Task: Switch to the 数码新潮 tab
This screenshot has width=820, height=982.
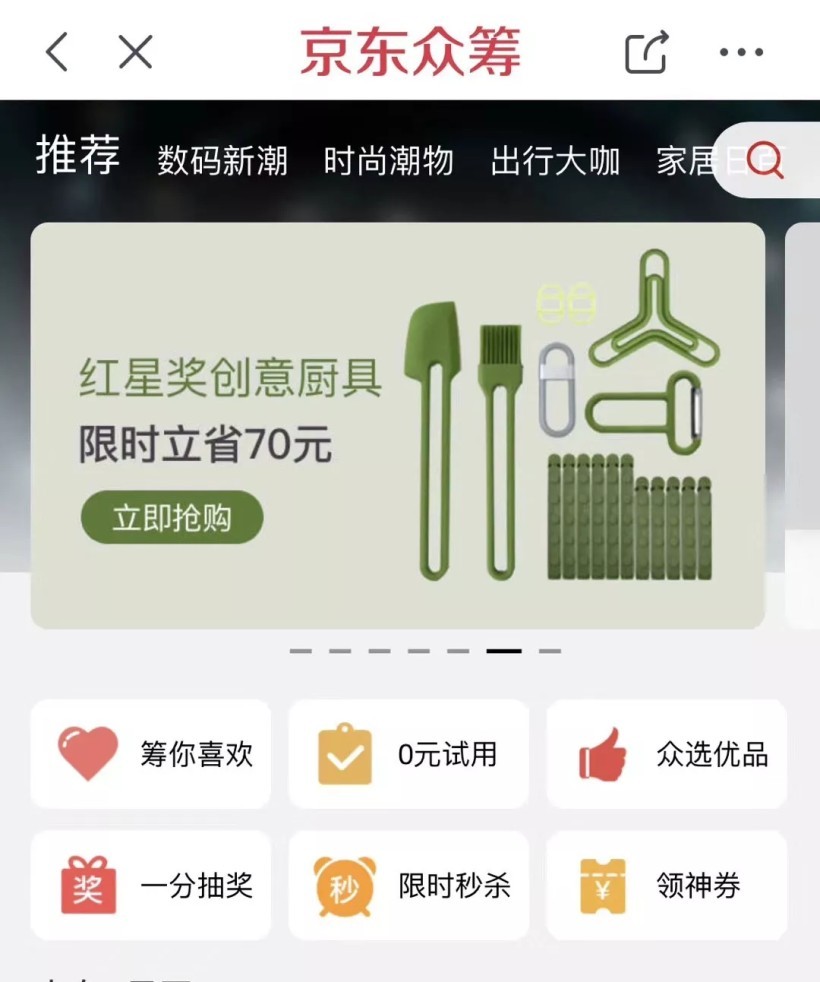Action: click(x=222, y=161)
